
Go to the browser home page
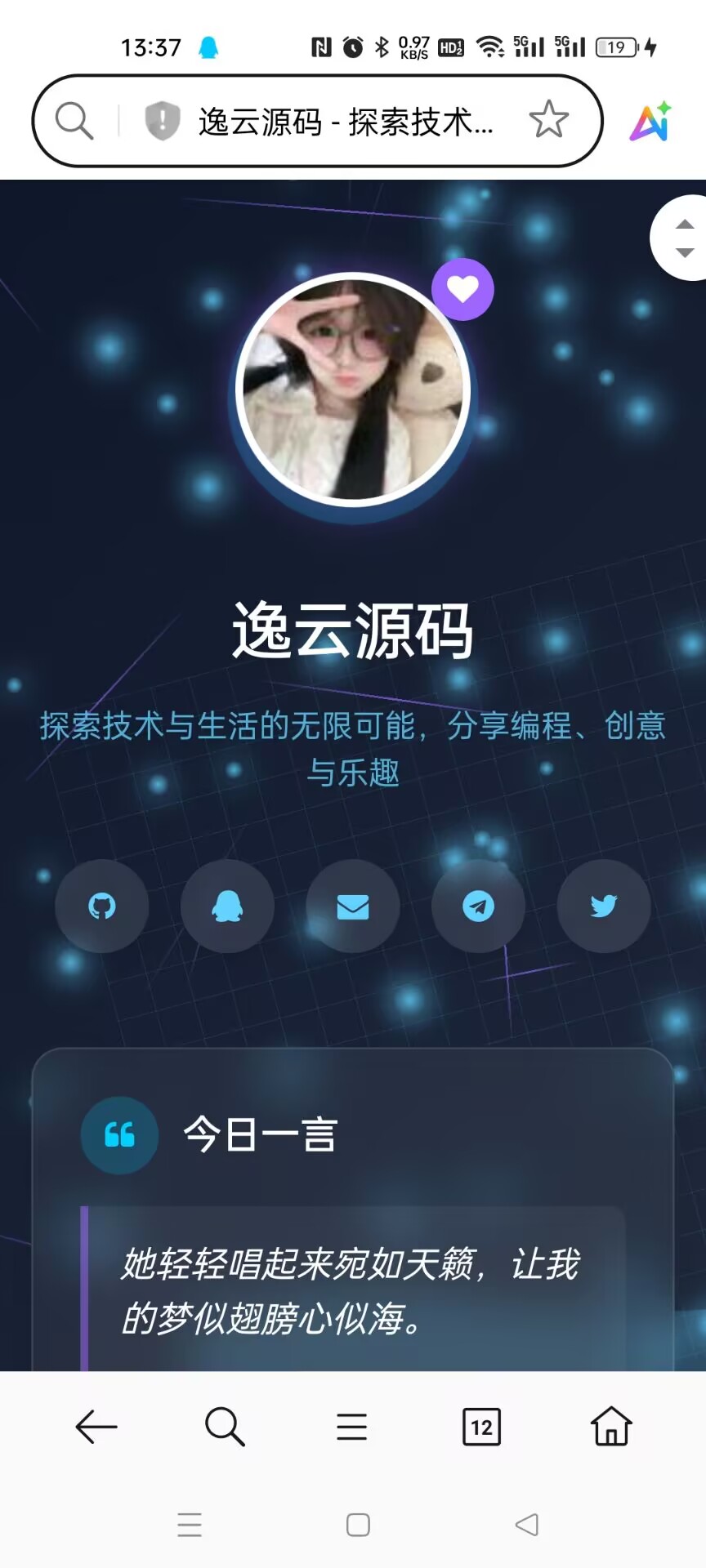point(611,1427)
